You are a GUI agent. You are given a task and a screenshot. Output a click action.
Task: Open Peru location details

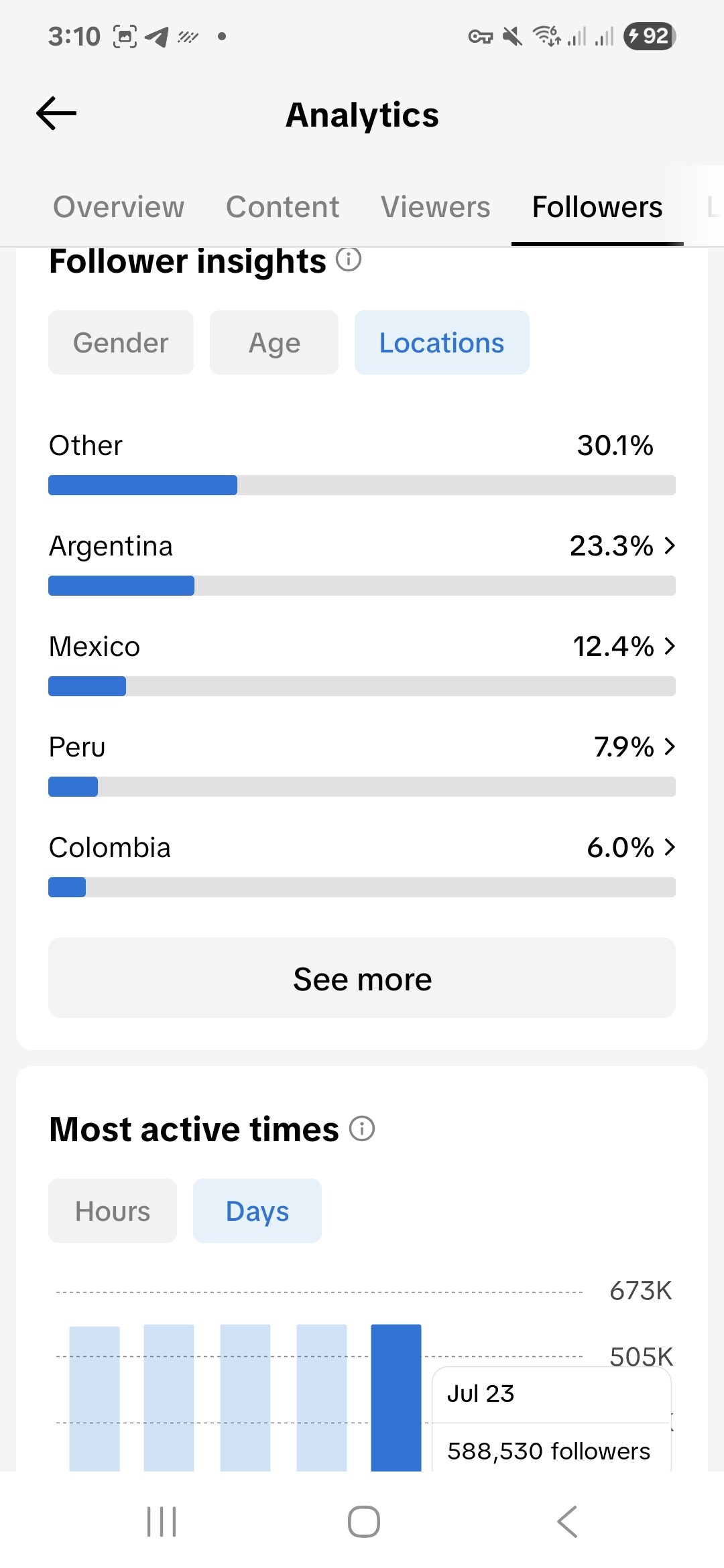click(362, 763)
